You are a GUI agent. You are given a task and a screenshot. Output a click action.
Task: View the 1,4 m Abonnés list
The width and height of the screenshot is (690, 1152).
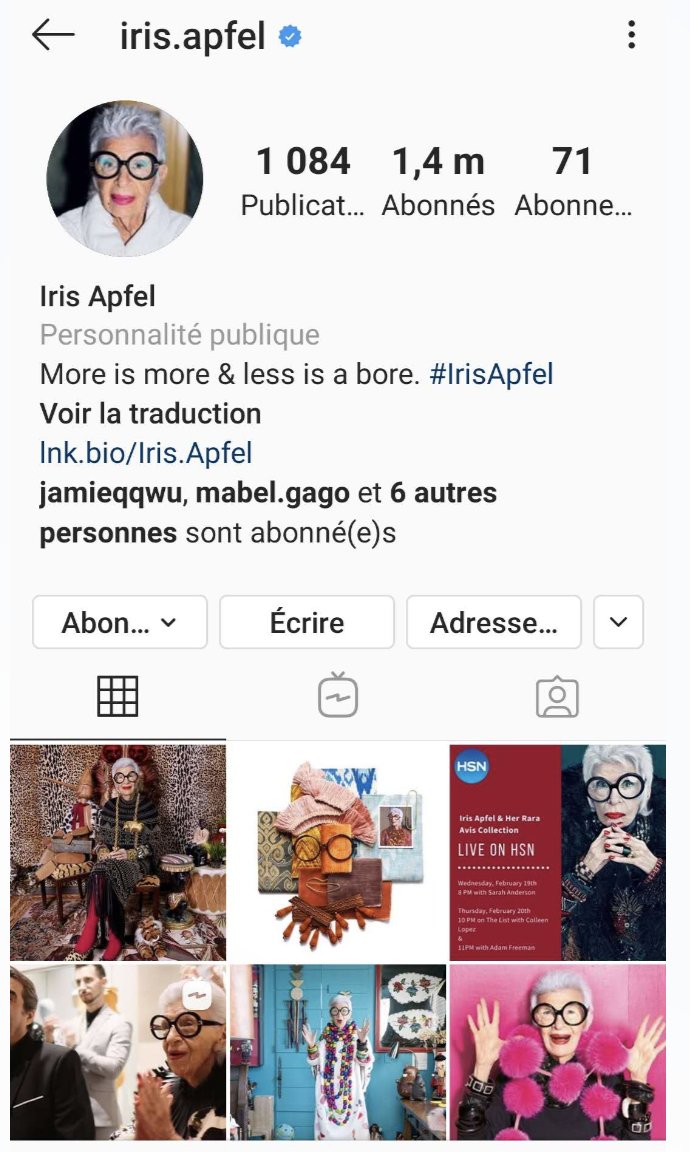[x=438, y=182]
